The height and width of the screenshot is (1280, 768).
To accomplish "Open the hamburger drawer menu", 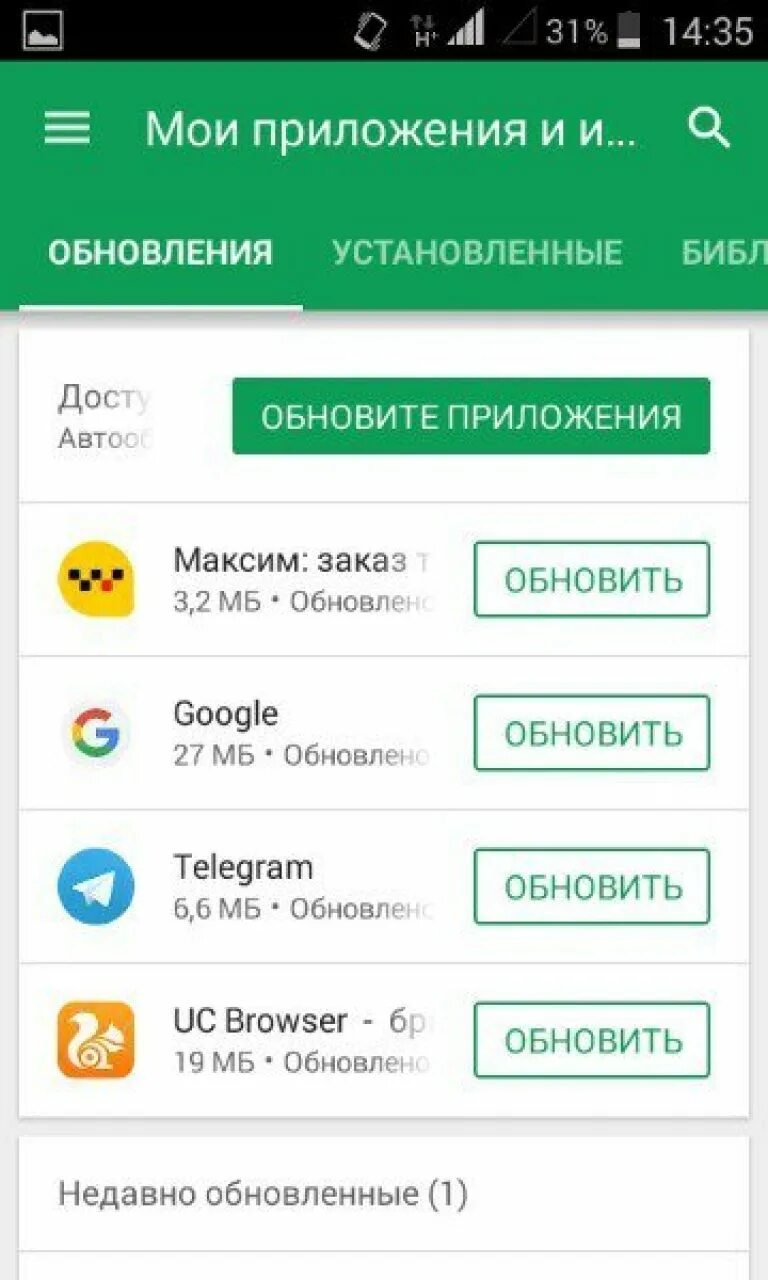I will point(67,129).
